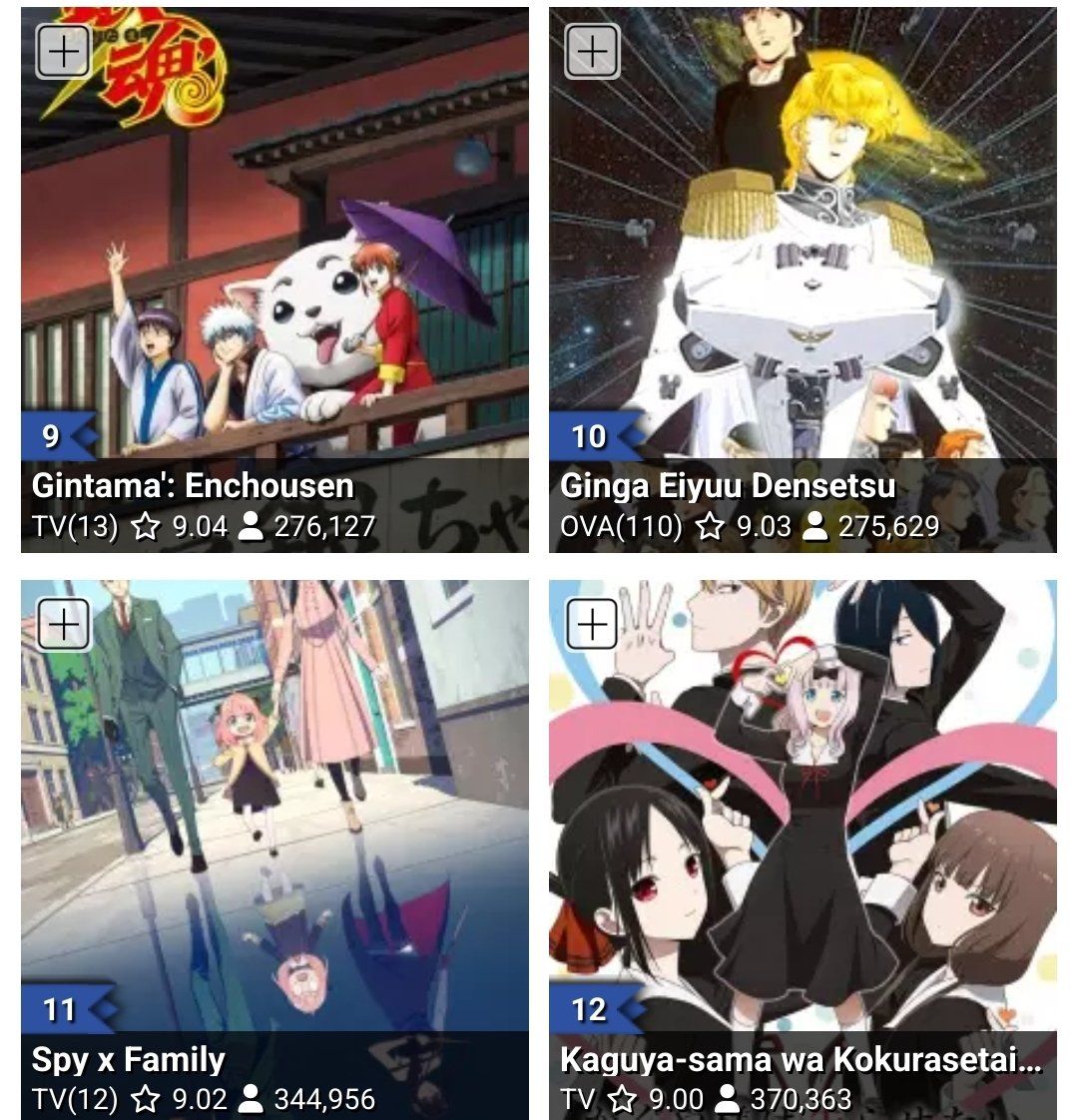The height and width of the screenshot is (1120, 1078).
Task: Open the Ginga Eiyuu Densetsu card
Action: pyautogui.click(x=803, y=280)
